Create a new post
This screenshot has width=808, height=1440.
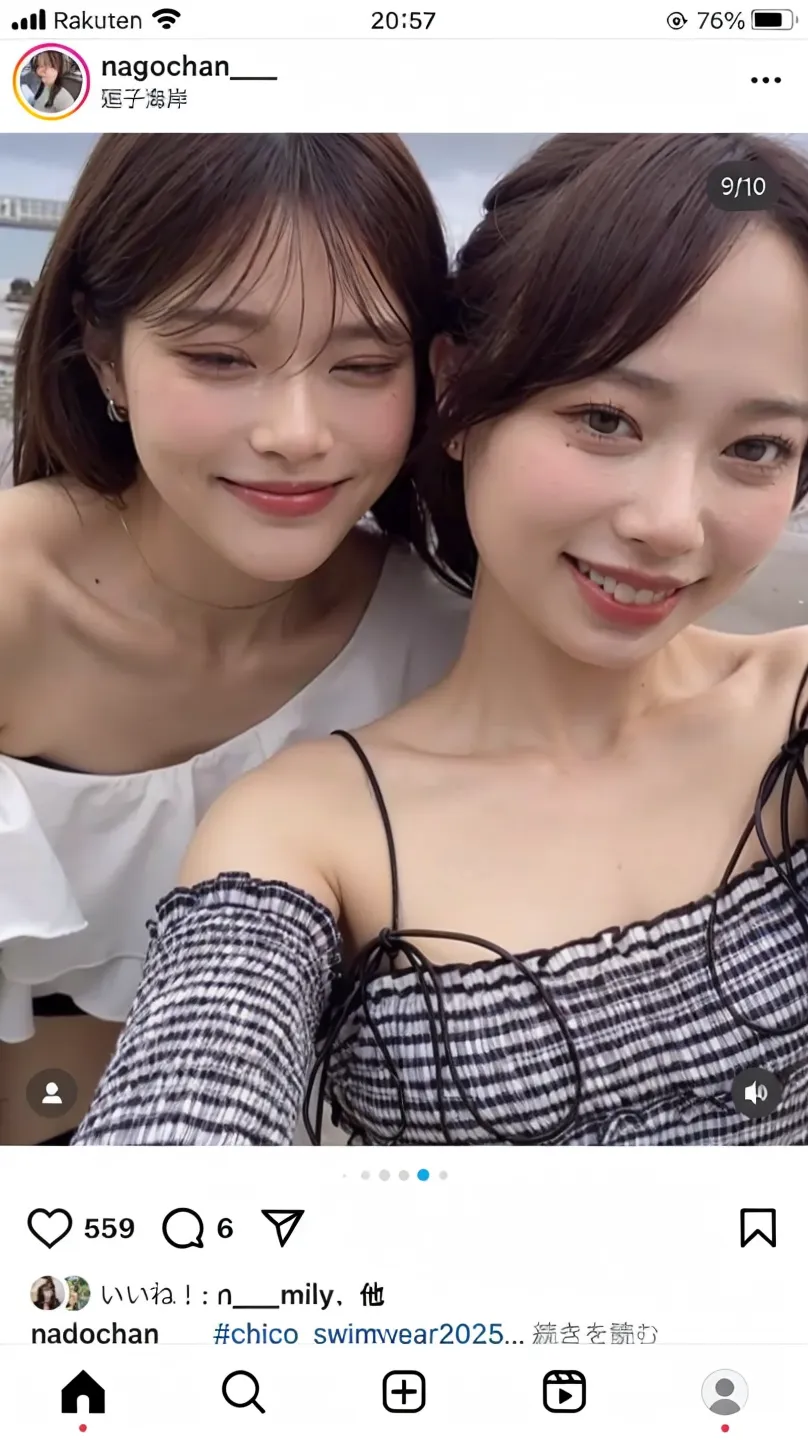point(404,1392)
